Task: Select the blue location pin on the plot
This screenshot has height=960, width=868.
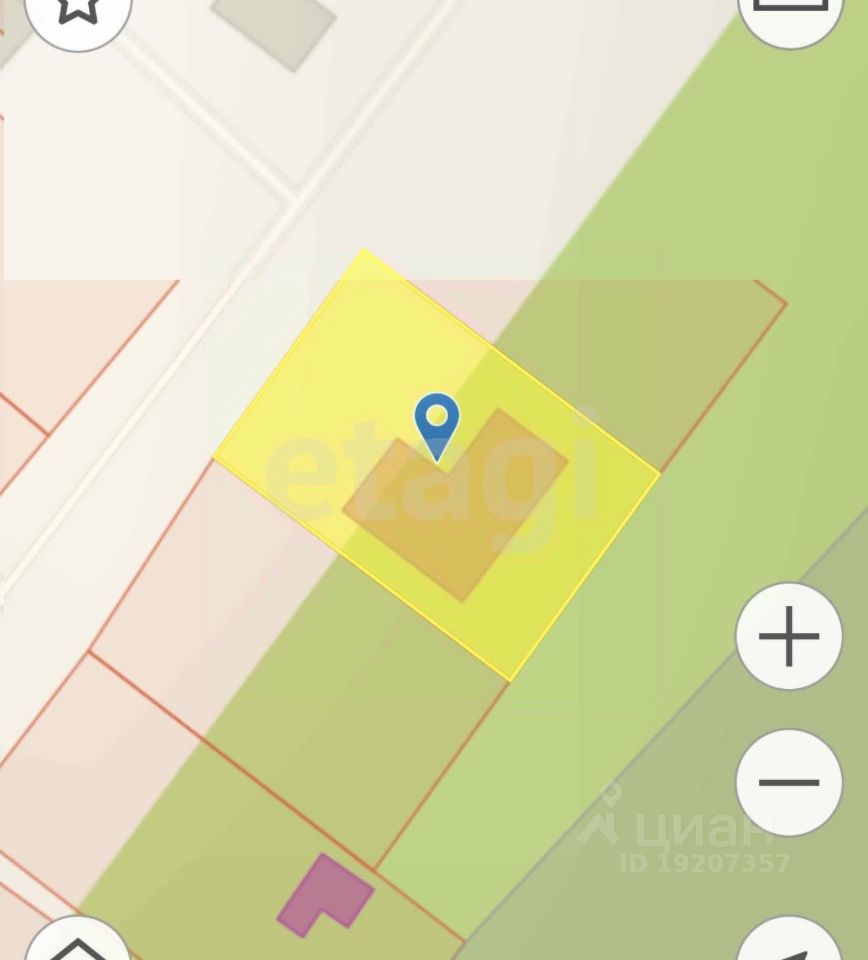Action: coord(437,424)
